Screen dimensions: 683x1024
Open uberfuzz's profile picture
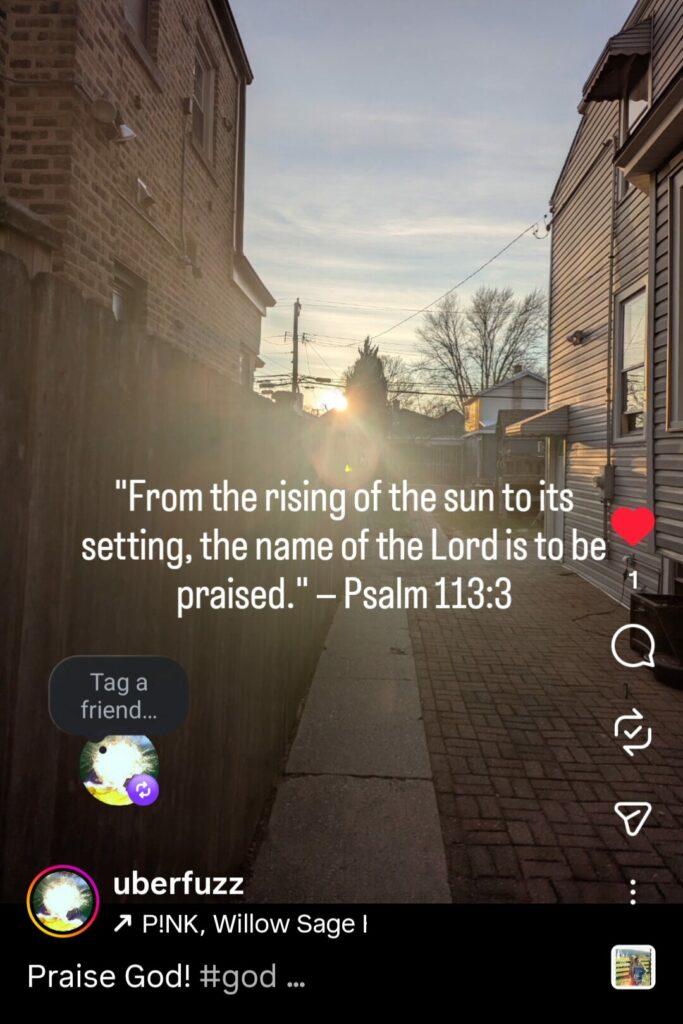pyautogui.click(x=63, y=901)
